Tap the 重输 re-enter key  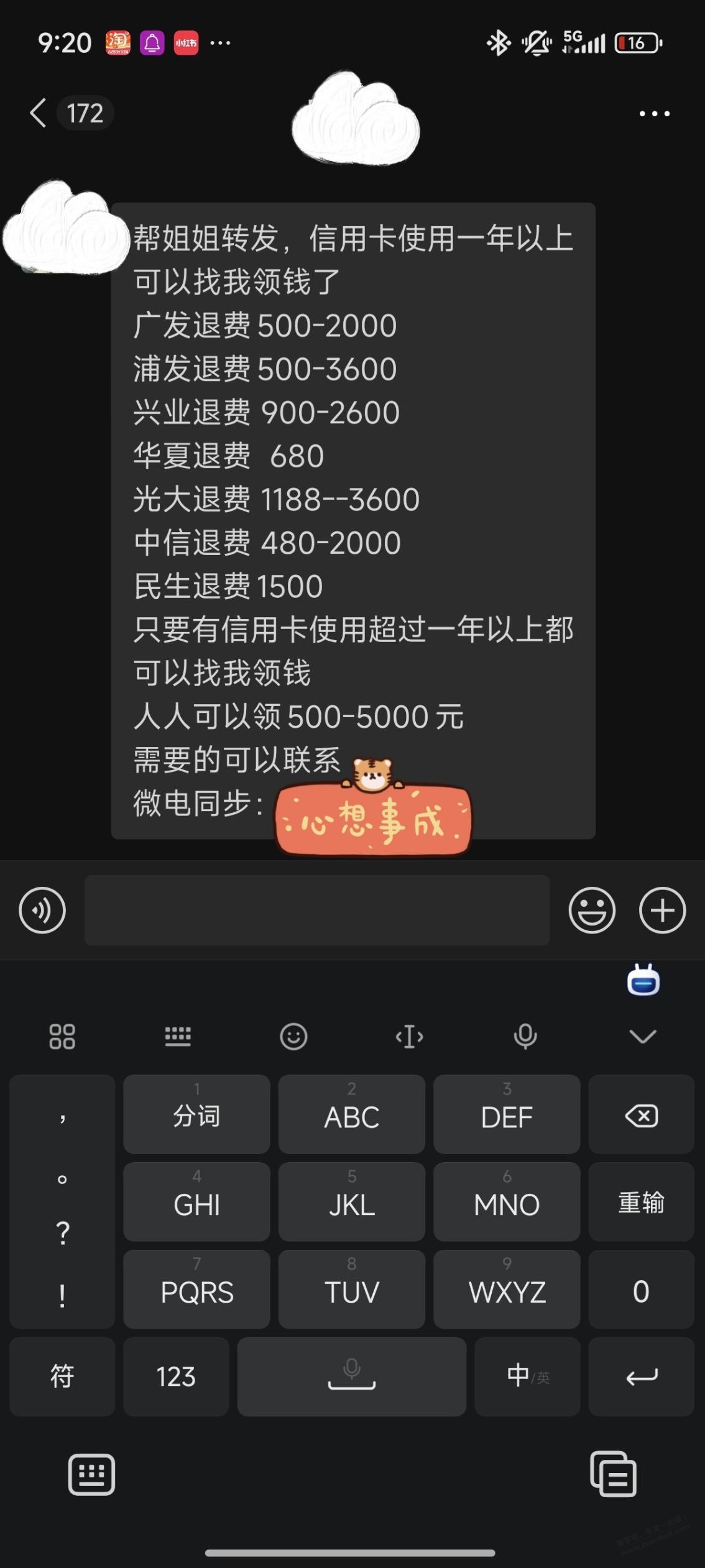pos(641,1203)
